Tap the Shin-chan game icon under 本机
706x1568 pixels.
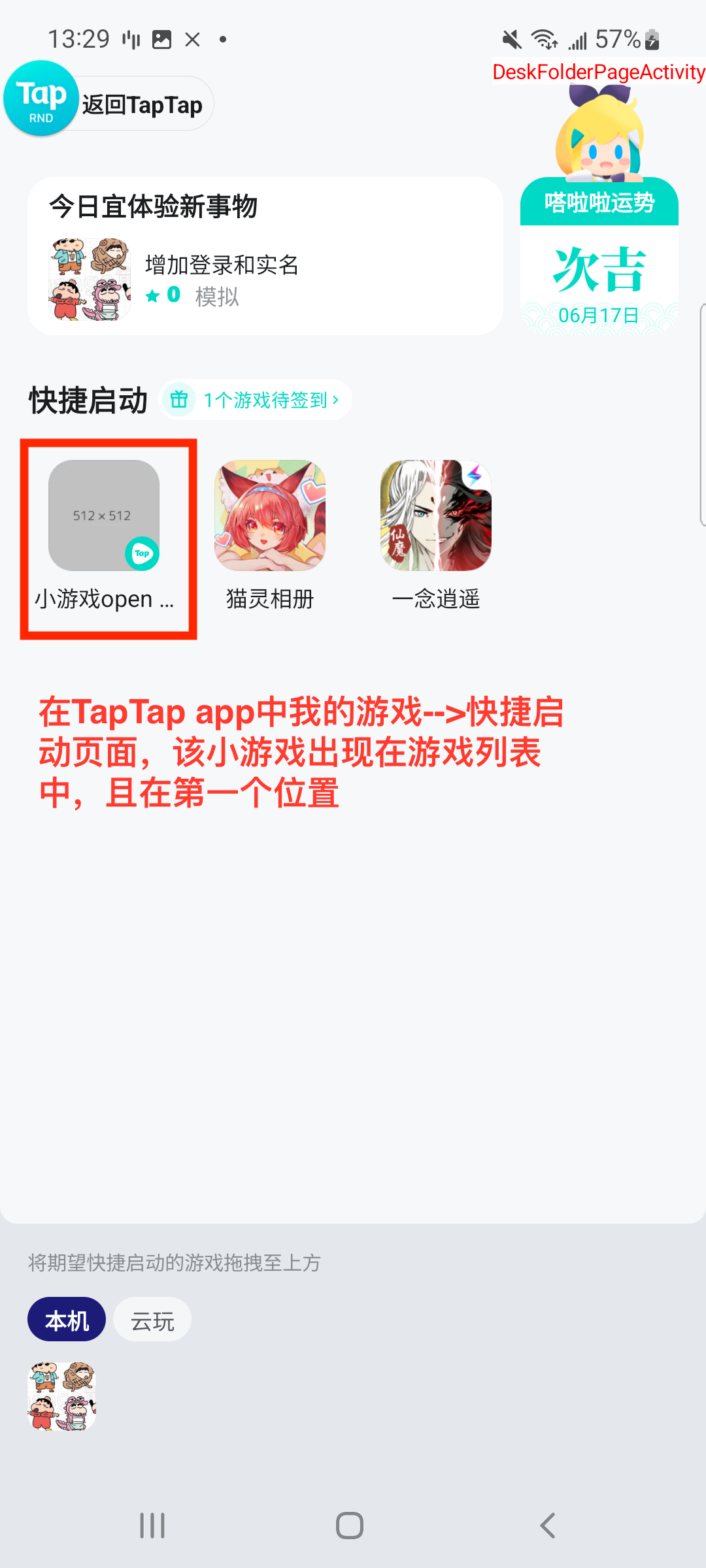pyautogui.click(x=62, y=1396)
